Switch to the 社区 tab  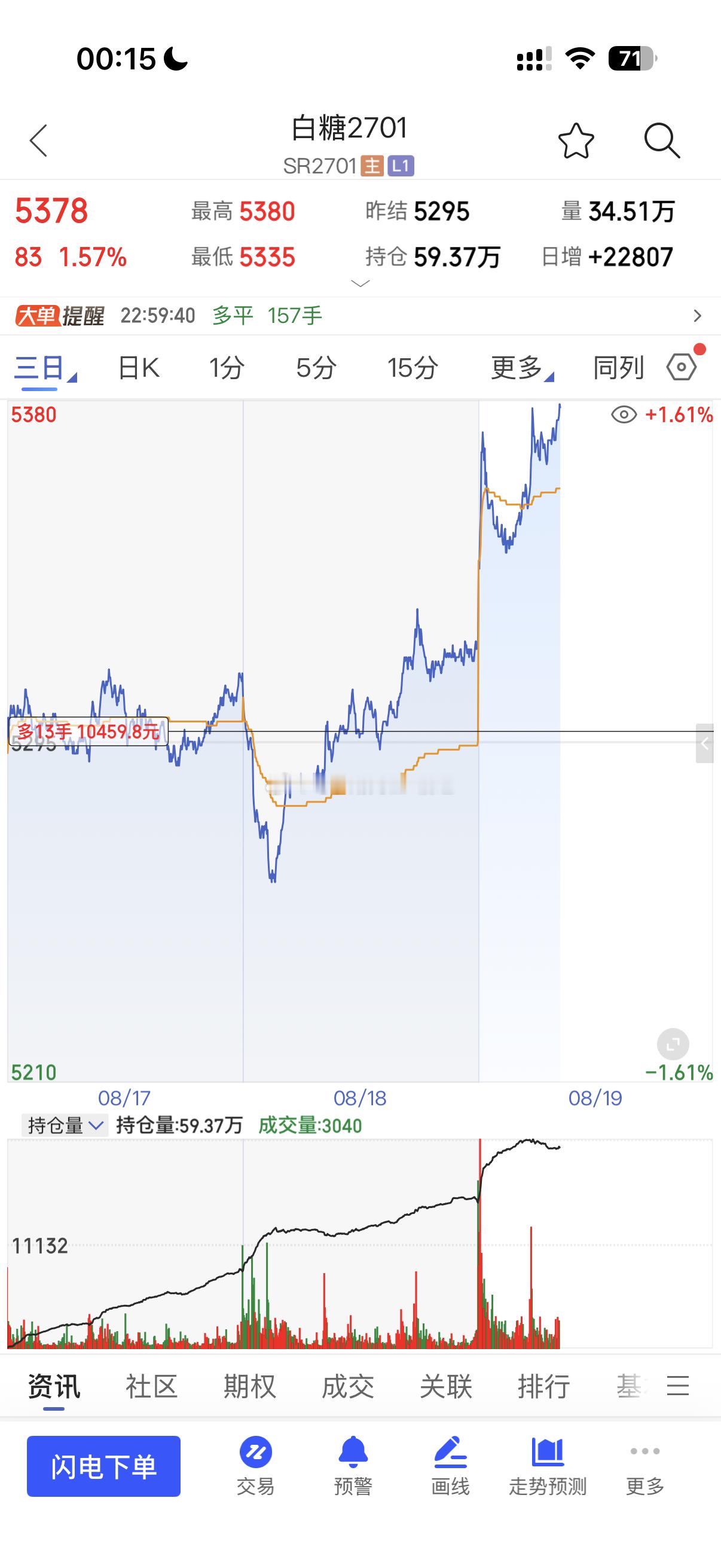[x=151, y=1387]
